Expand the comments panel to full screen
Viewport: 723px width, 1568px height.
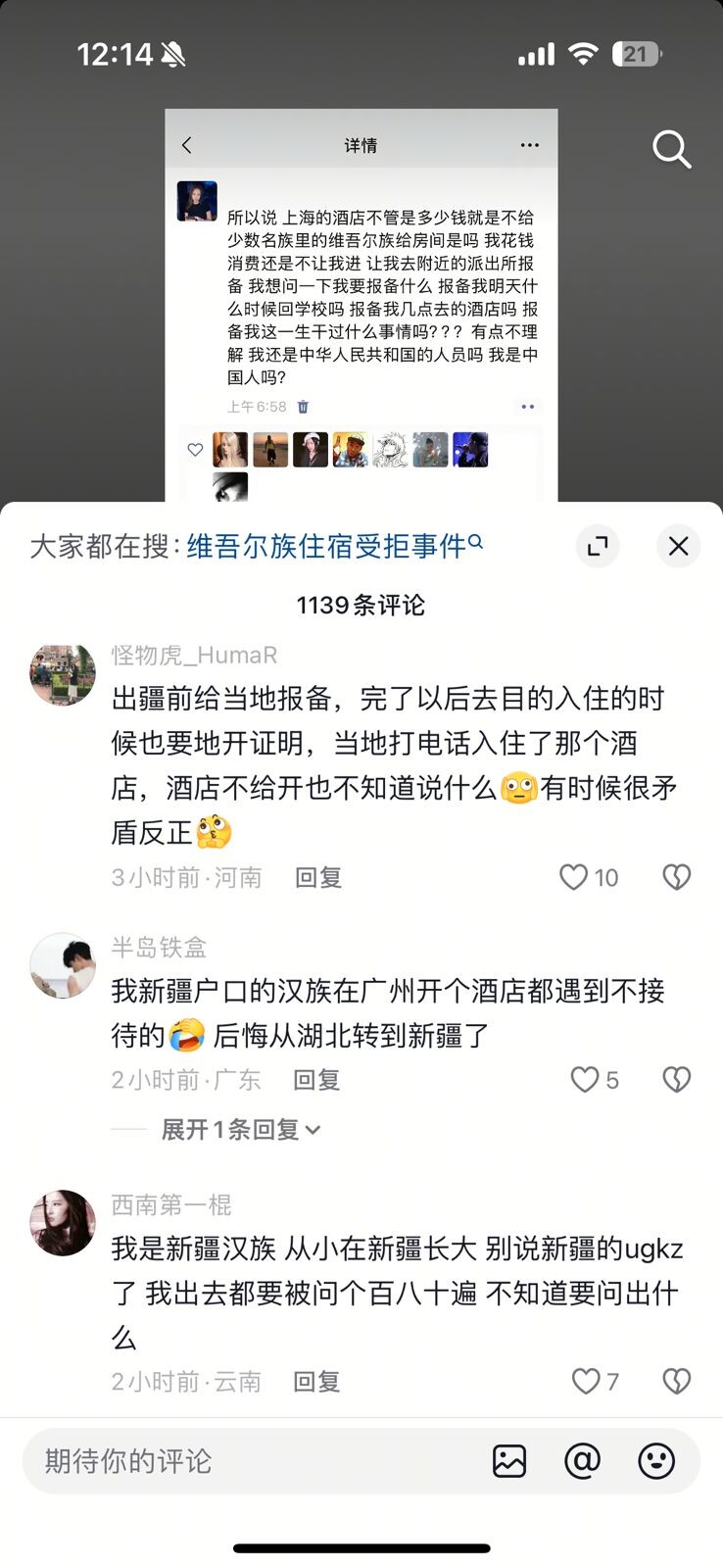pos(597,546)
